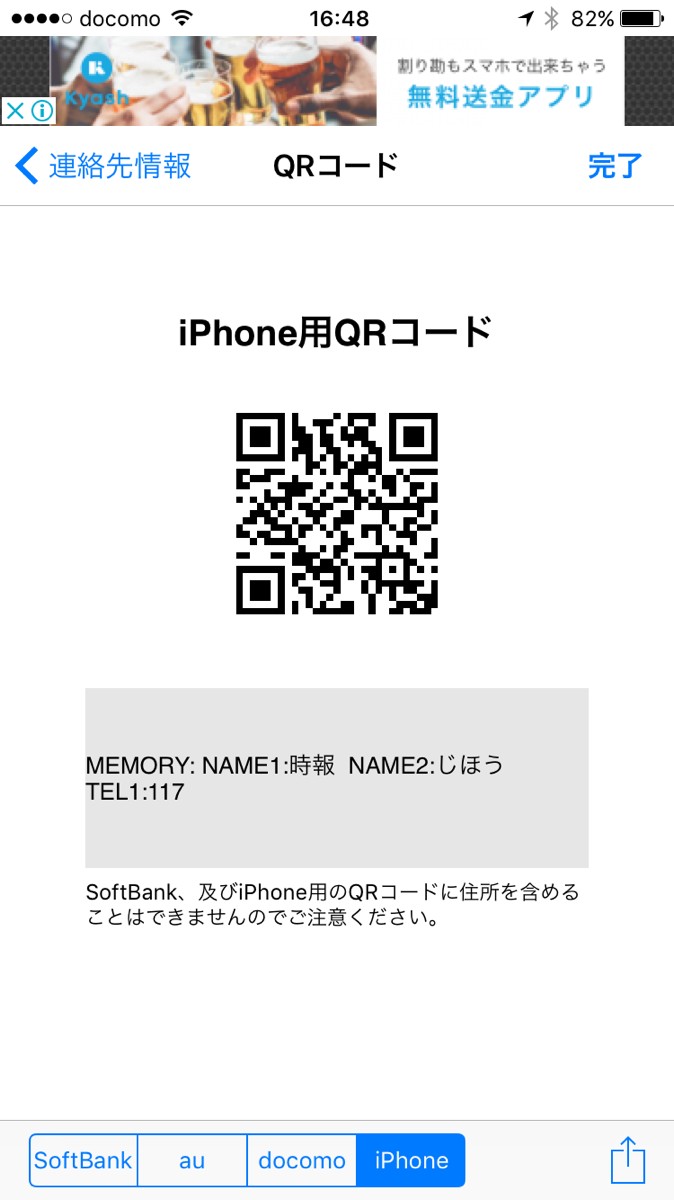Open the 無料送金アプリ ad banner
674x1200 pixels.
(337, 81)
